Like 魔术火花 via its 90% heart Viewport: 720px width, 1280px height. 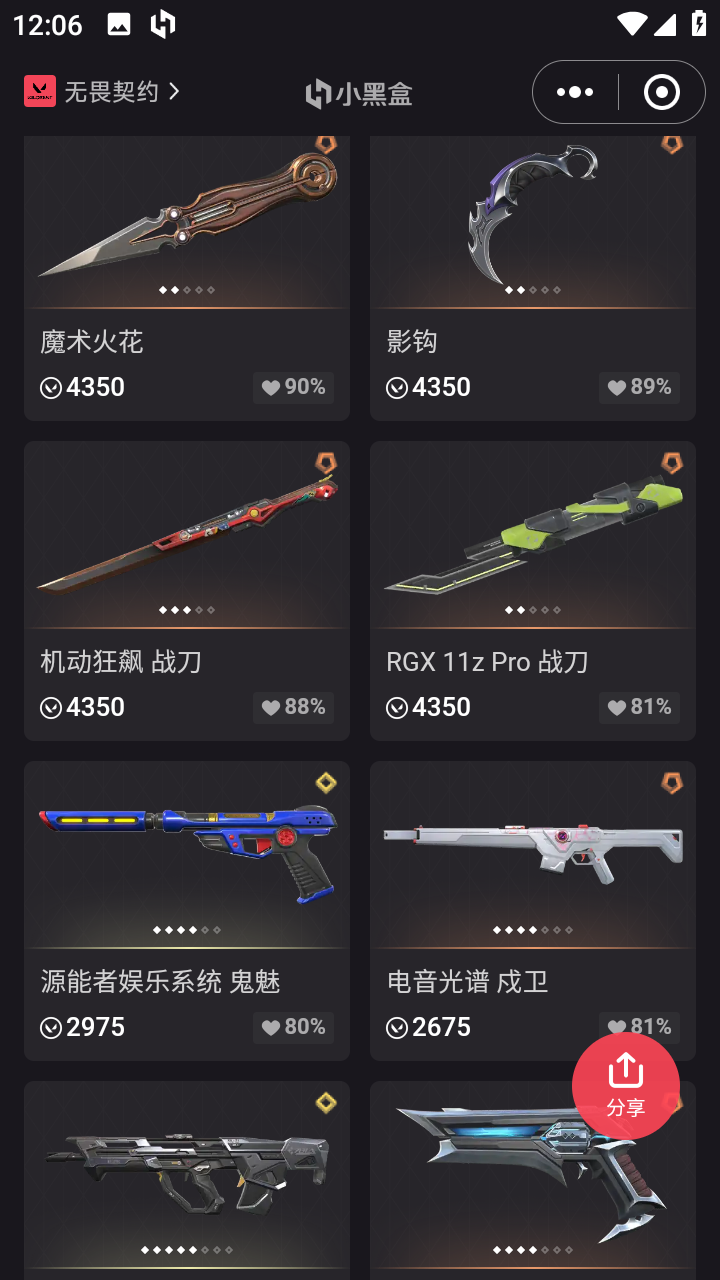click(x=293, y=387)
